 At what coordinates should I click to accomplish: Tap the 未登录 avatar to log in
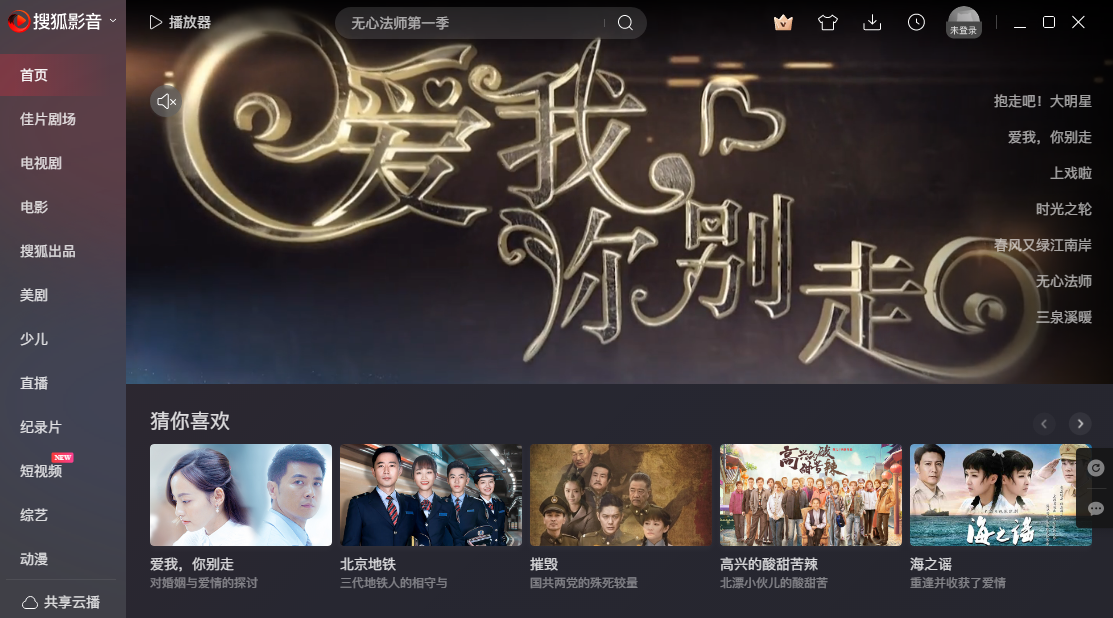tap(963, 22)
